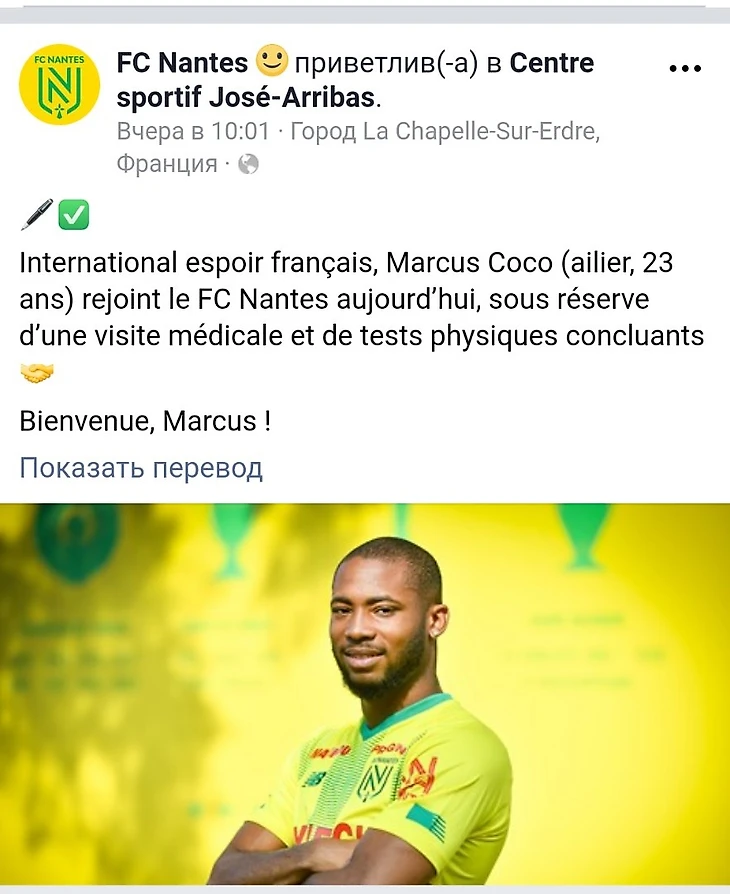This screenshot has height=894, width=730.
Task: Open the post's three-dot overflow menu
Action: click(684, 69)
